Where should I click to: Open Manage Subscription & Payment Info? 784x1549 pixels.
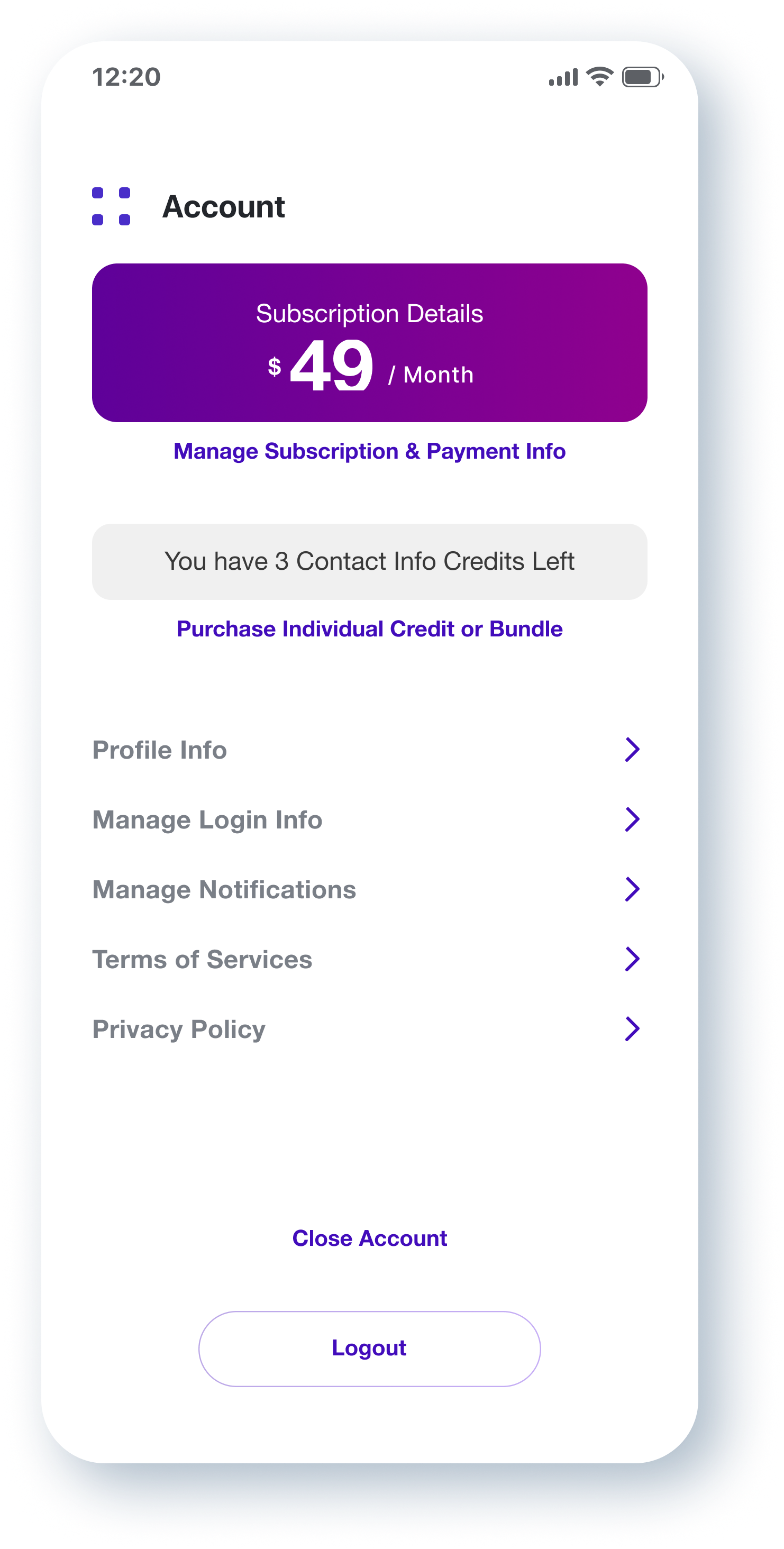369,451
